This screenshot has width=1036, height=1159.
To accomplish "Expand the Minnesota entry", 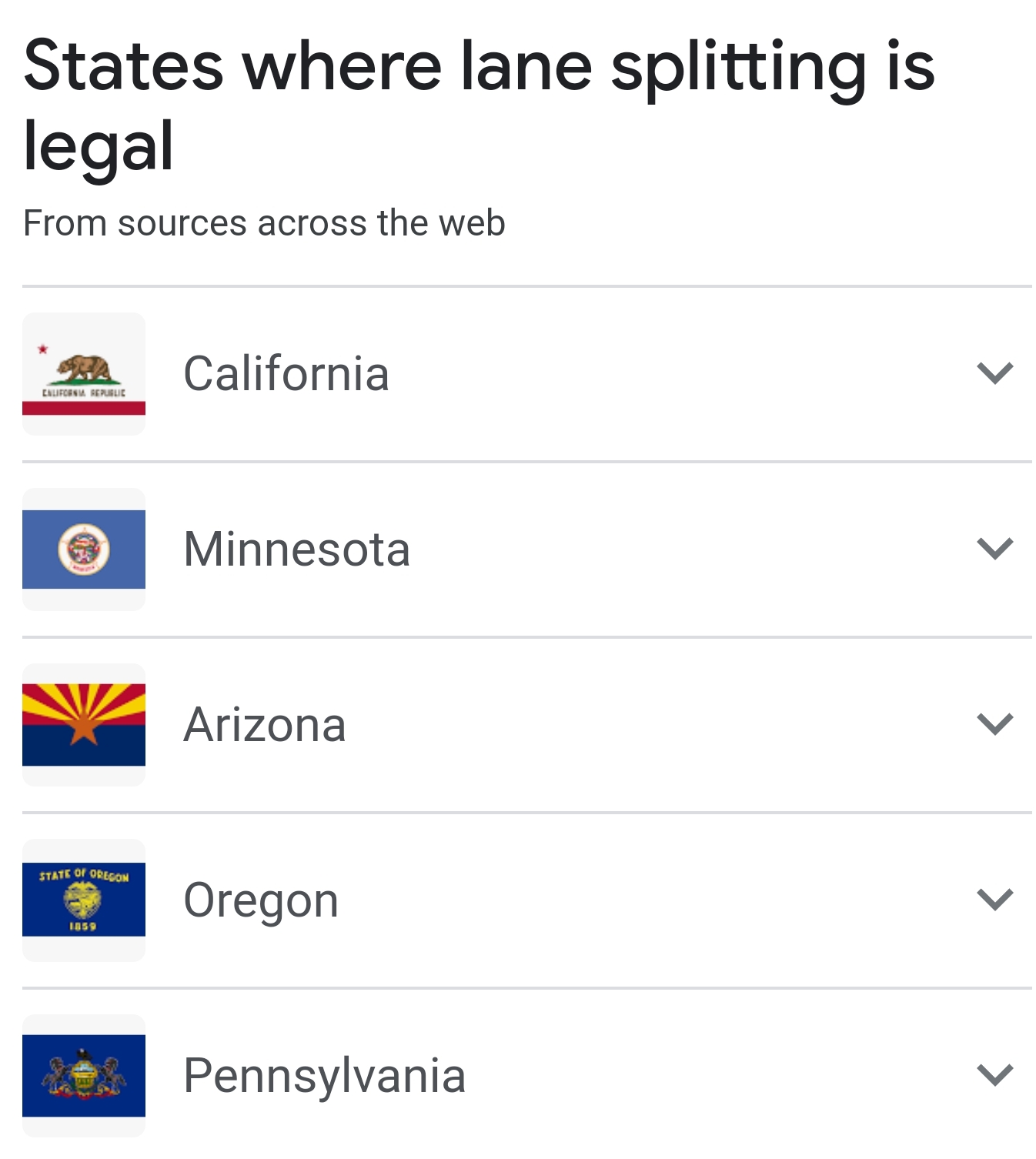I will 994,549.
